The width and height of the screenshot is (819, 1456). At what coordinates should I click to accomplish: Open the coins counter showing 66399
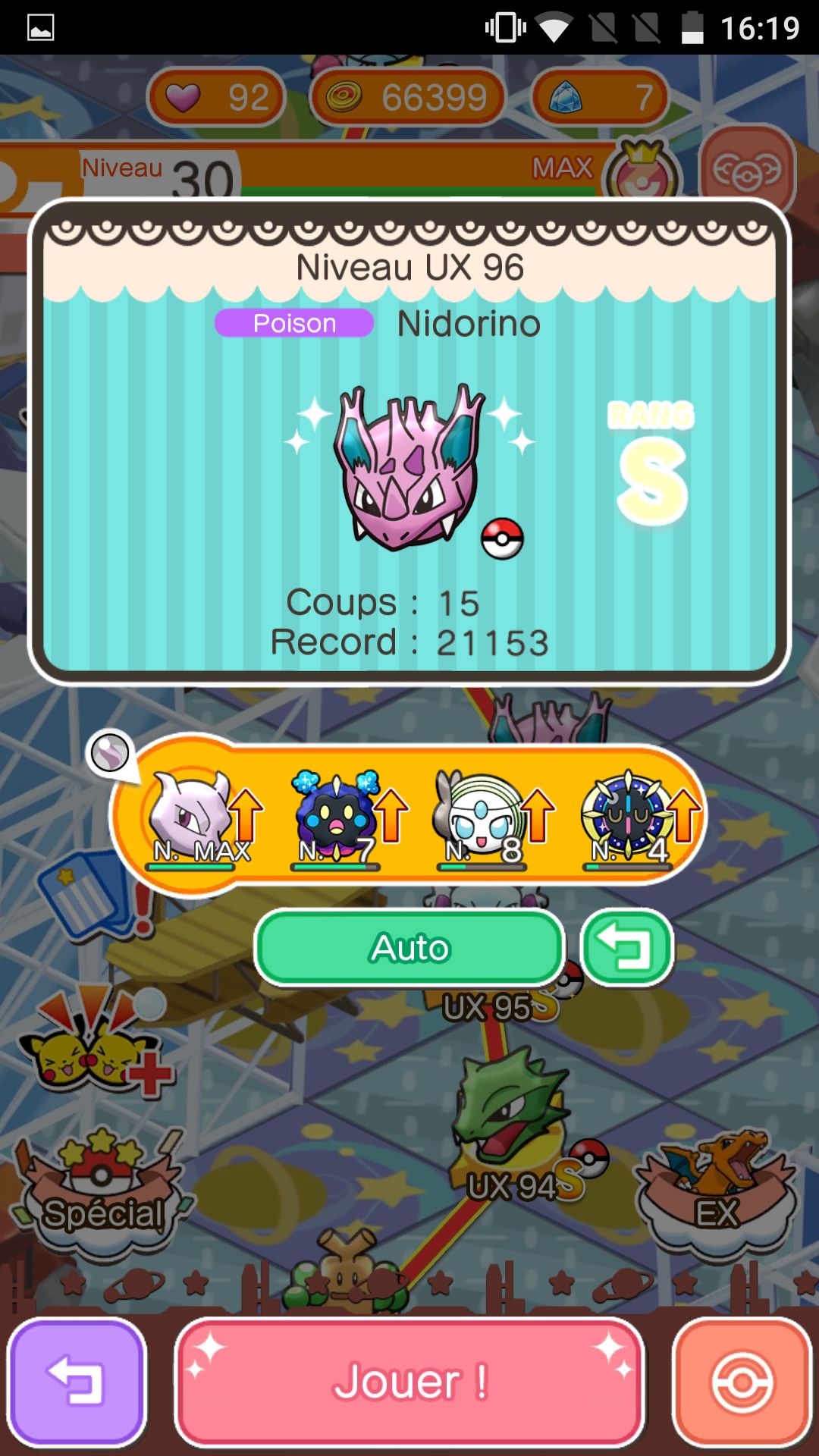(x=407, y=97)
